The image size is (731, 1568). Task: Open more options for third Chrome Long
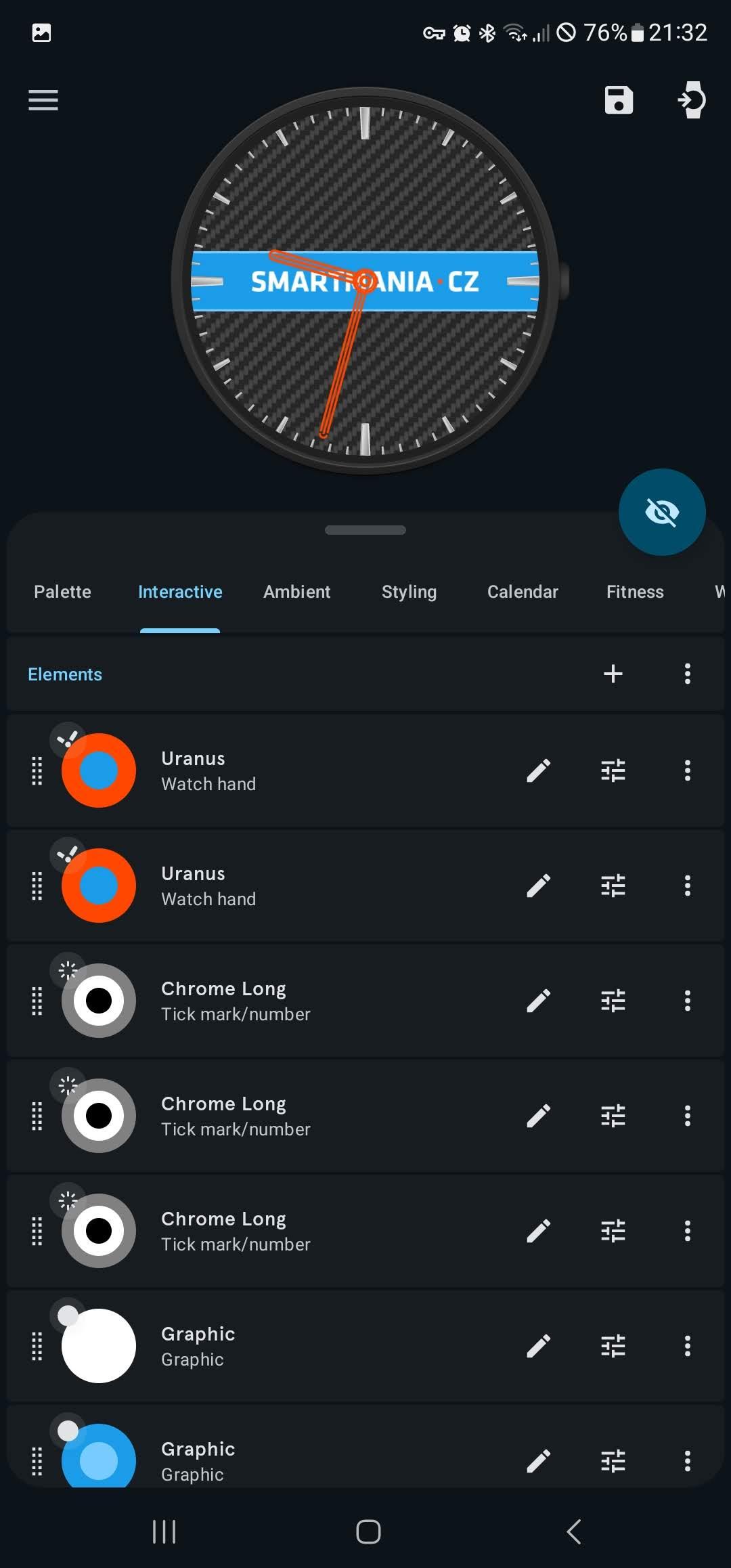click(x=688, y=1231)
